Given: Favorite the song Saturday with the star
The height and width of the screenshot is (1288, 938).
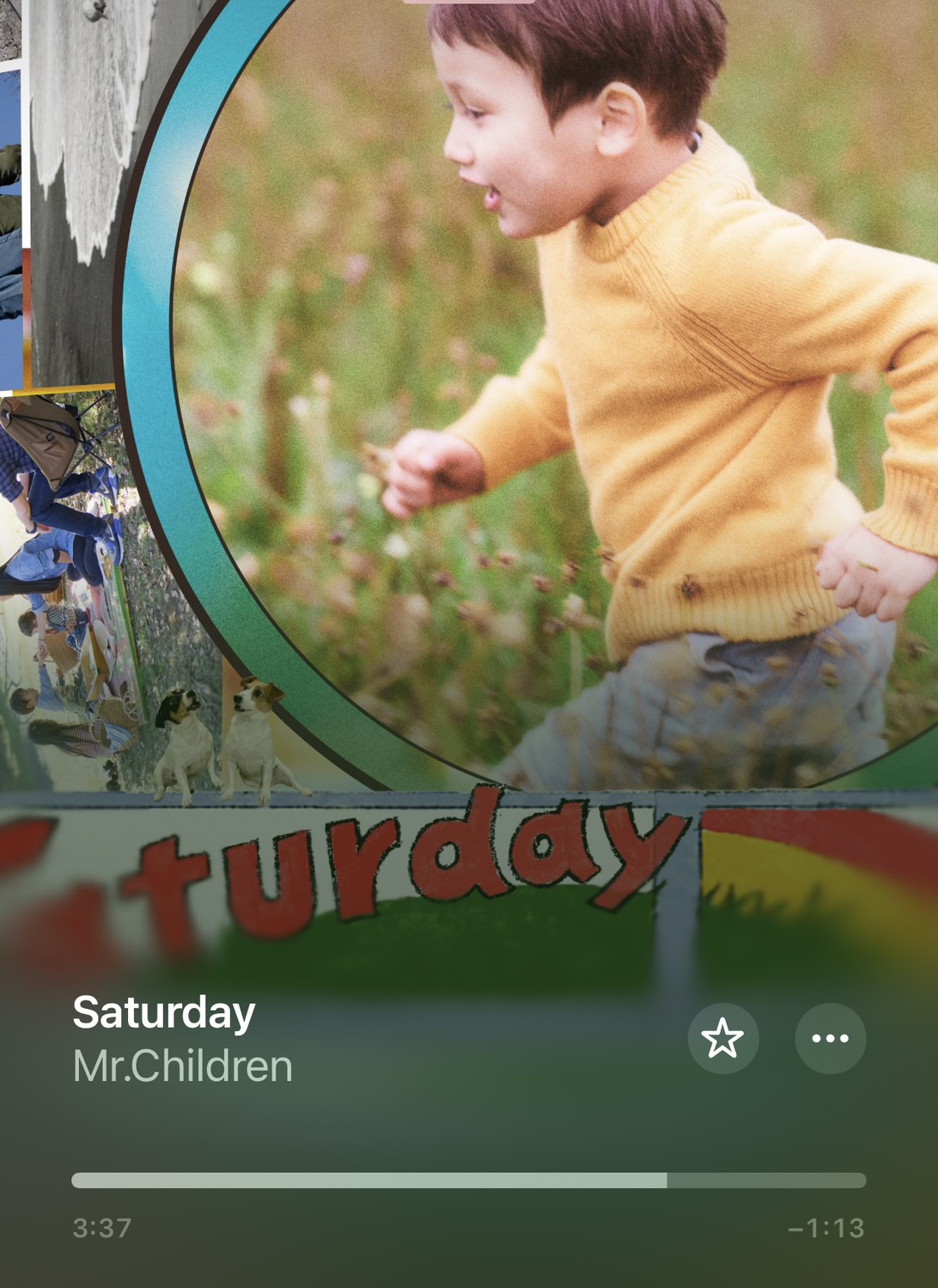Looking at the screenshot, I should tap(722, 1038).
